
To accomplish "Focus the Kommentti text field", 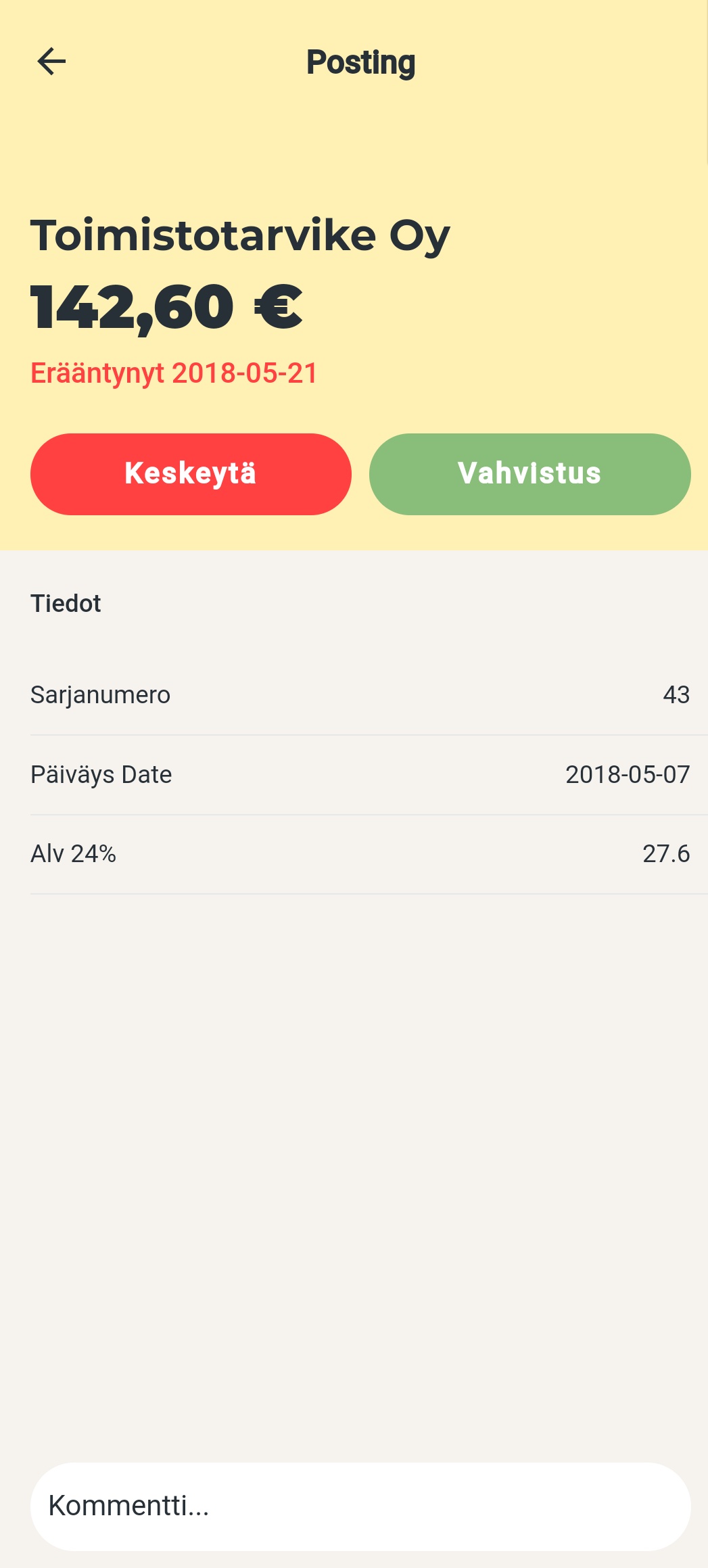I will point(360,1506).
